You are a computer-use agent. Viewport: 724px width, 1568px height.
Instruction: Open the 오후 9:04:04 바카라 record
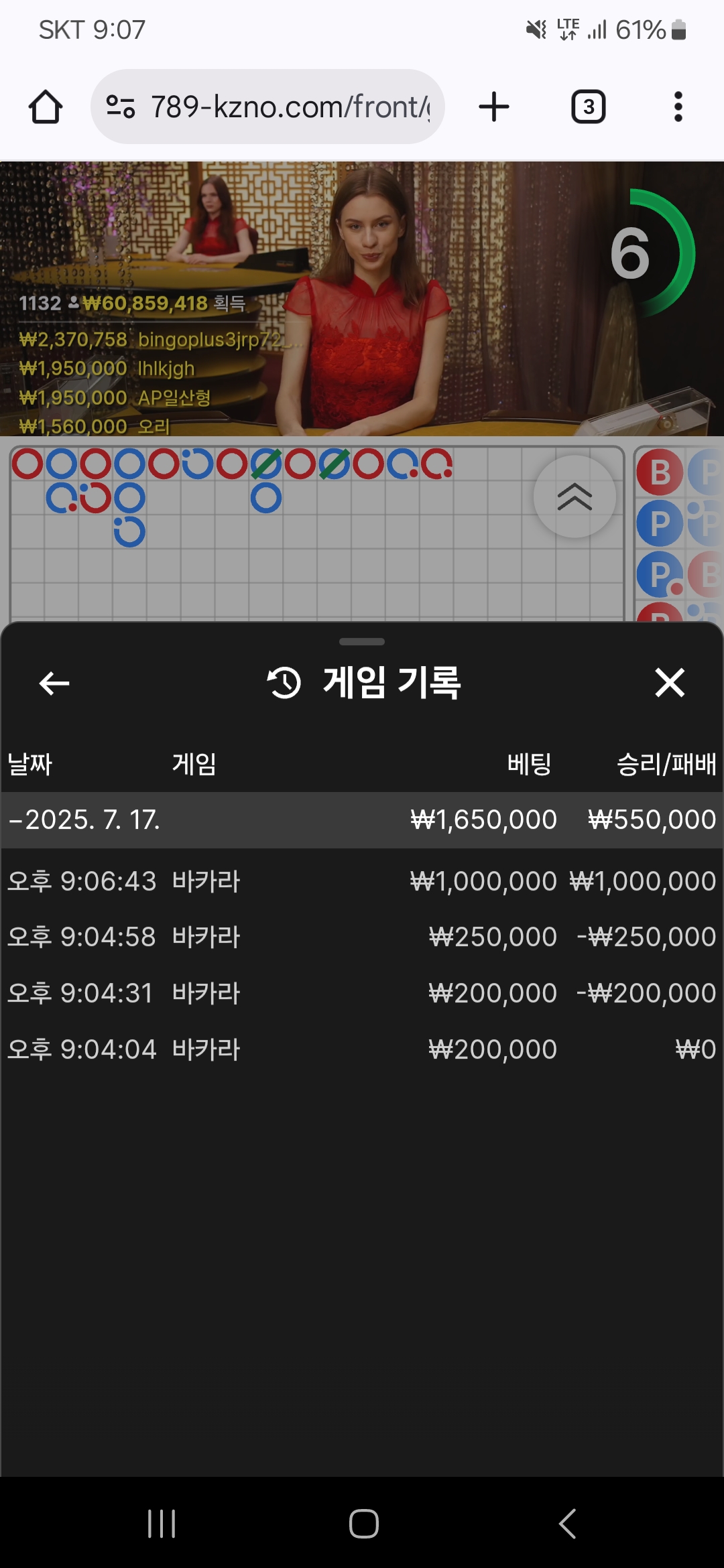click(362, 1049)
